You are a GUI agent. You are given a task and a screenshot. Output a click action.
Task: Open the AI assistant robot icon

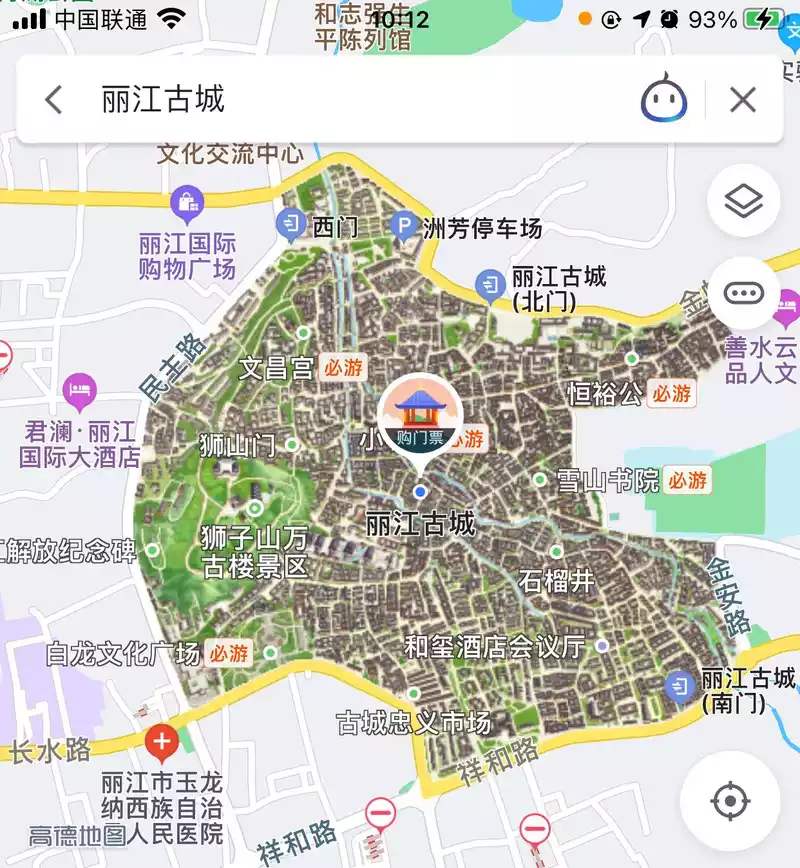pyautogui.click(x=664, y=99)
